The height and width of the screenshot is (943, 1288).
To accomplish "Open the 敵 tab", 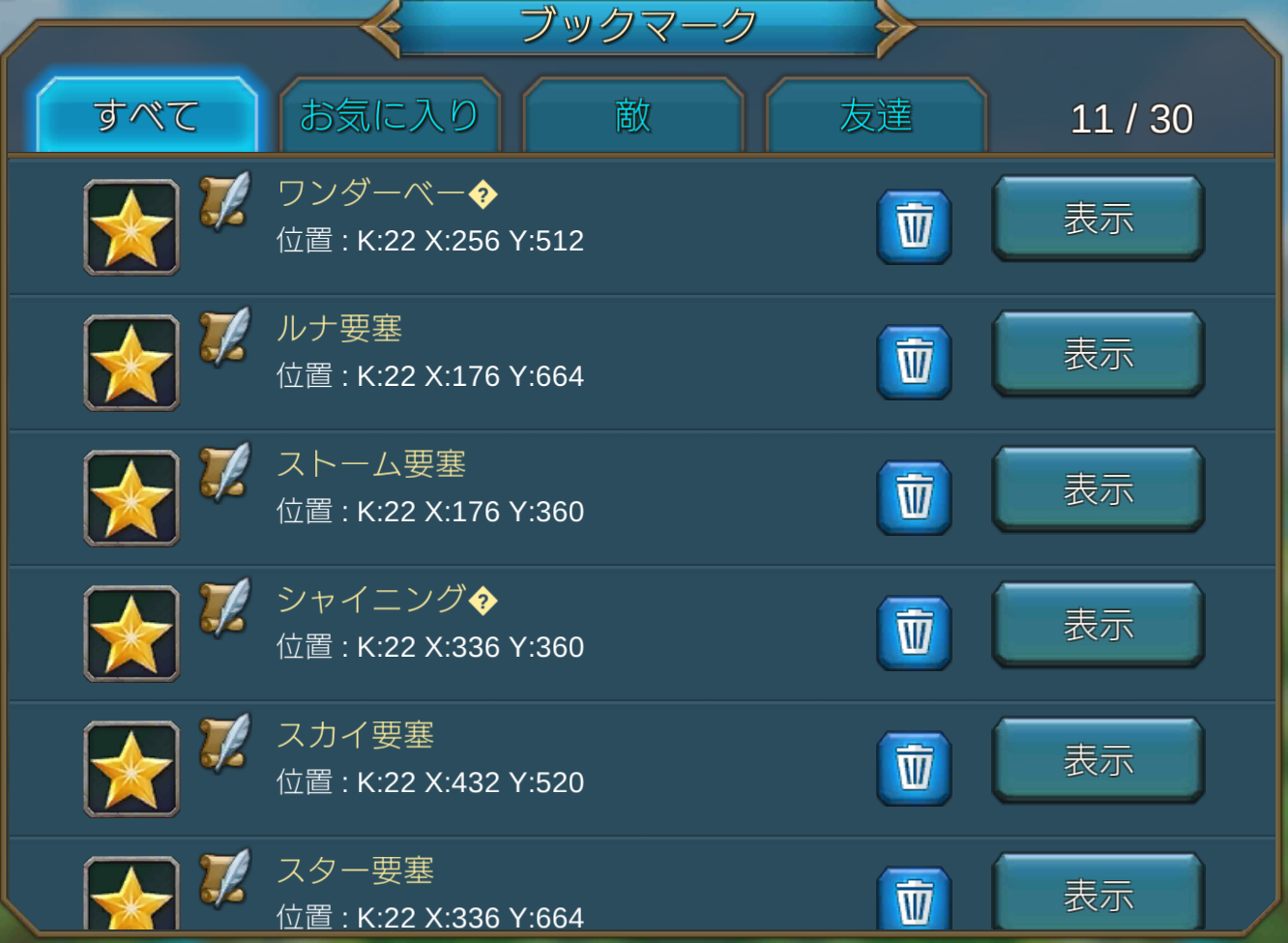I will point(633,115).
